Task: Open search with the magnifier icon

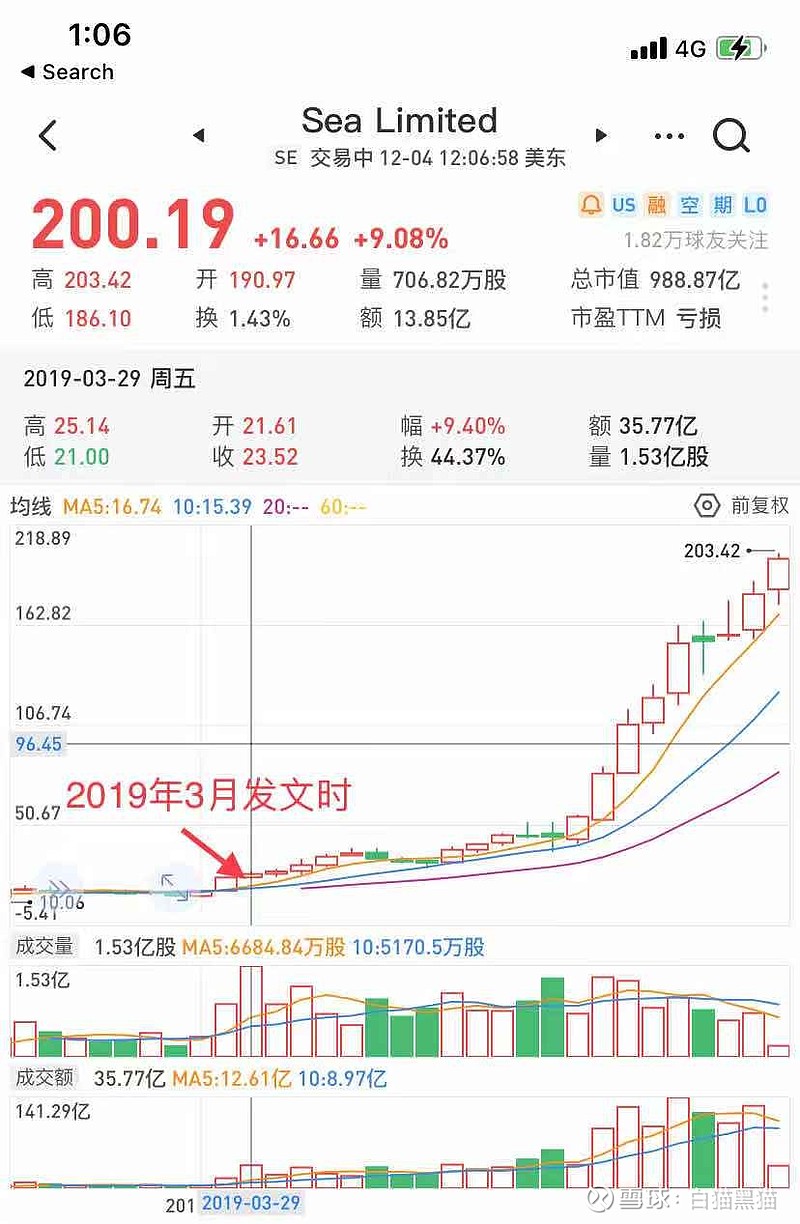Action: [732, 136]
